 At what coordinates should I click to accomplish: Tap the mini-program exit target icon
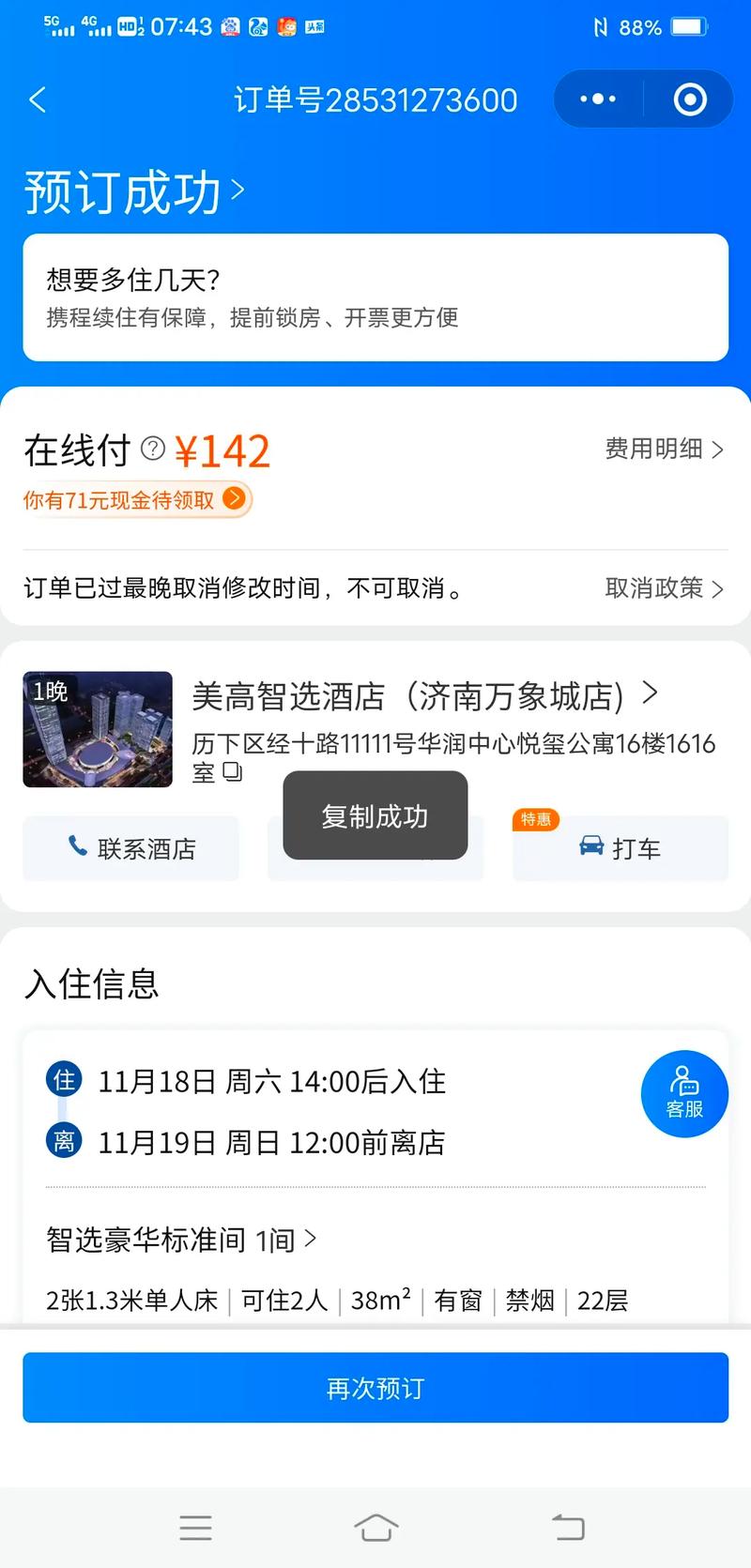(688, 99)
